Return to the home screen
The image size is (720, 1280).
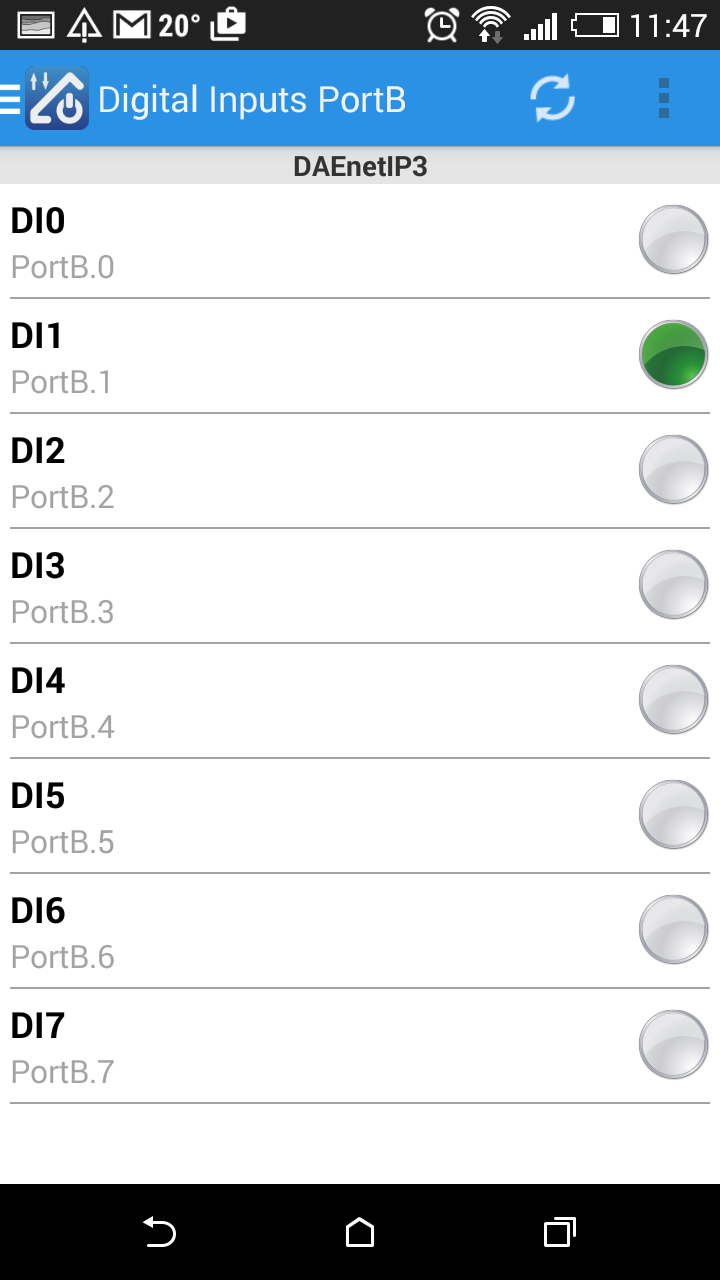click(x=360, y=1232)
